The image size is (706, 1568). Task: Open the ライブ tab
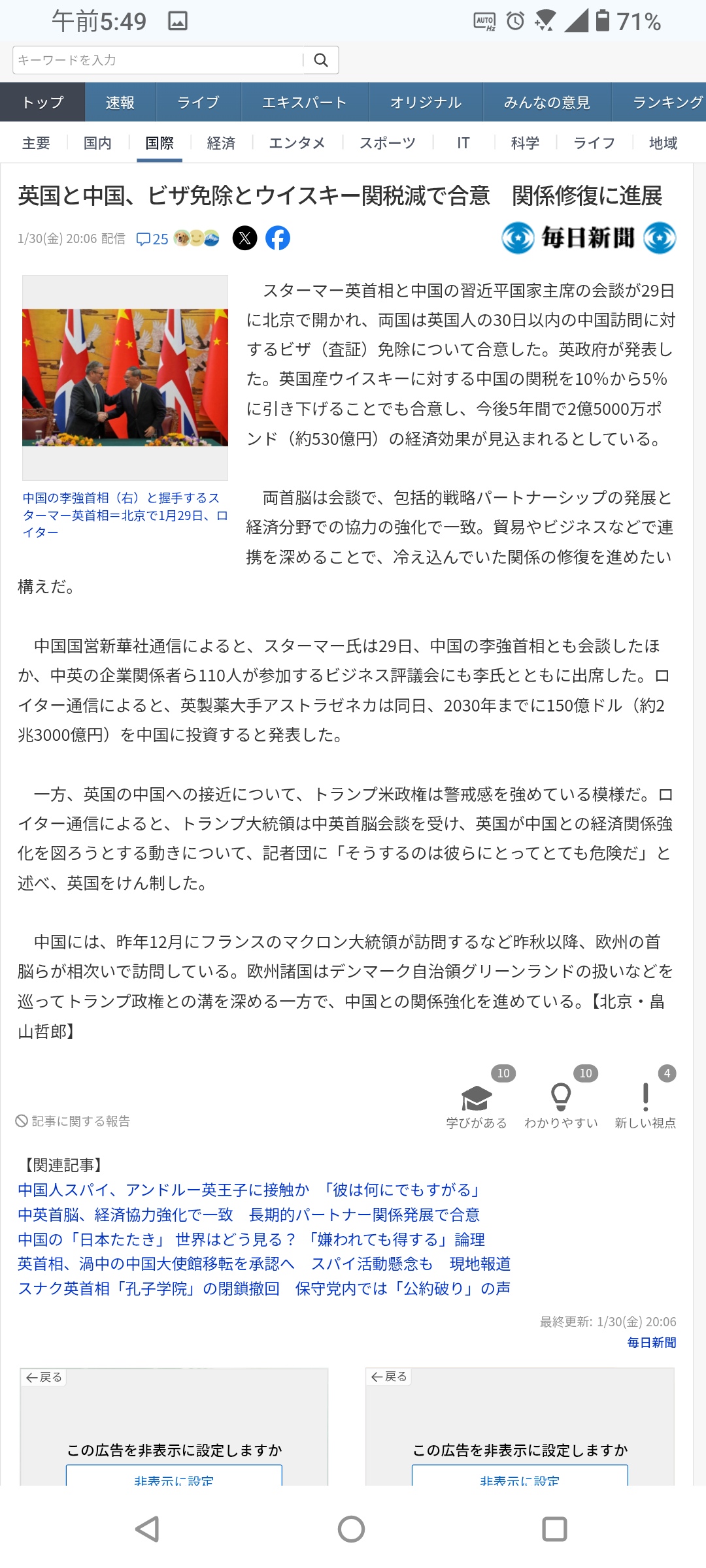198,103
